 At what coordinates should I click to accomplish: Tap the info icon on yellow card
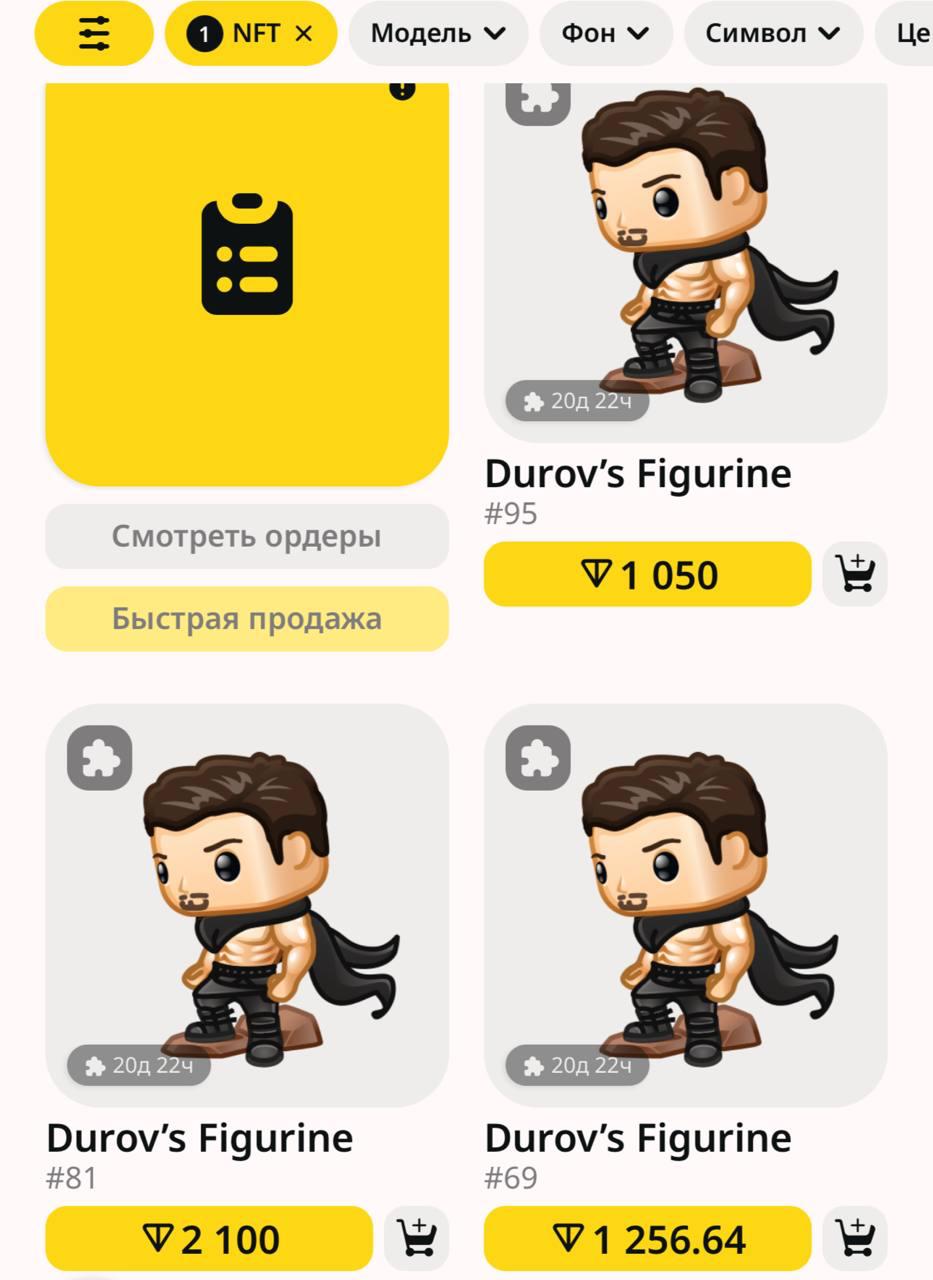click(x=402, y=90)
